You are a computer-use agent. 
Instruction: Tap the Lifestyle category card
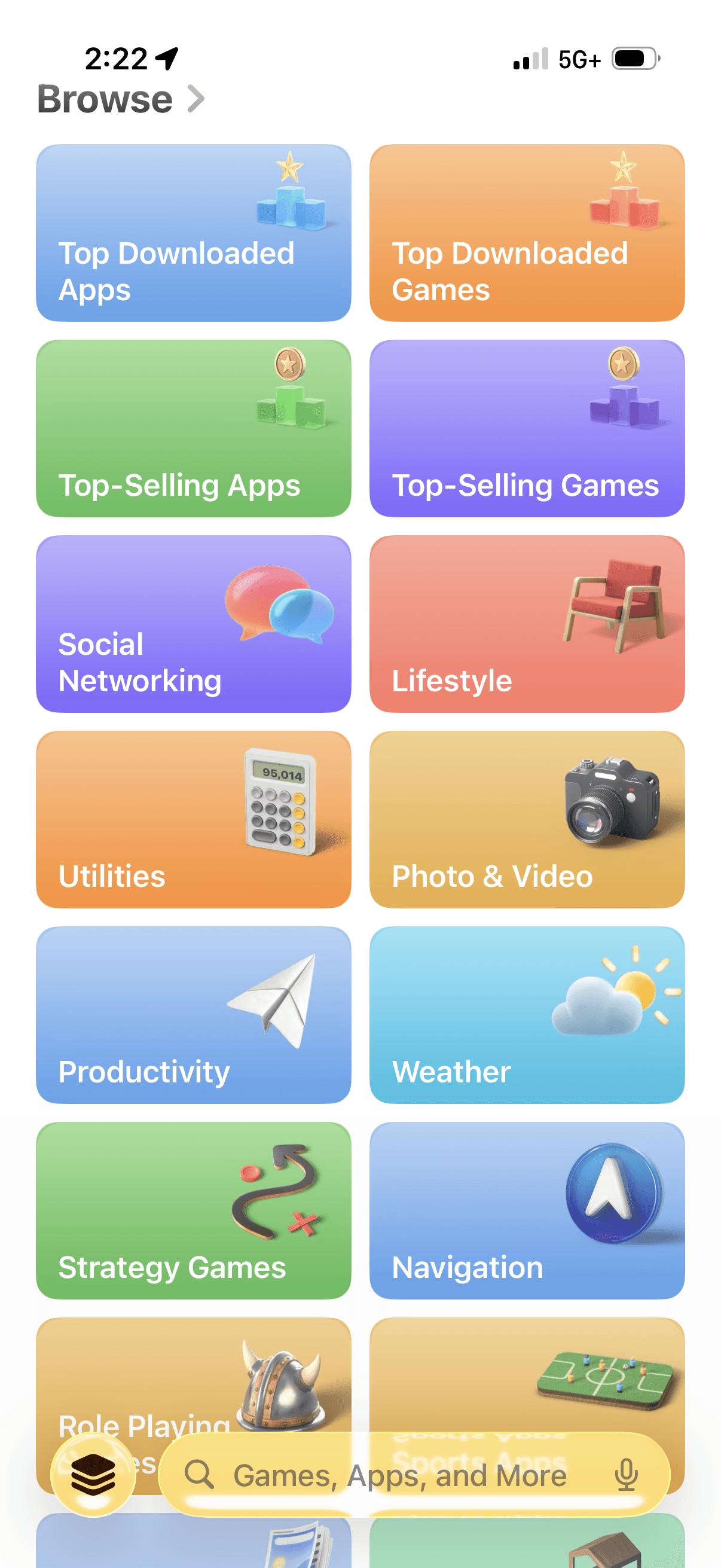tap(527, 623)
